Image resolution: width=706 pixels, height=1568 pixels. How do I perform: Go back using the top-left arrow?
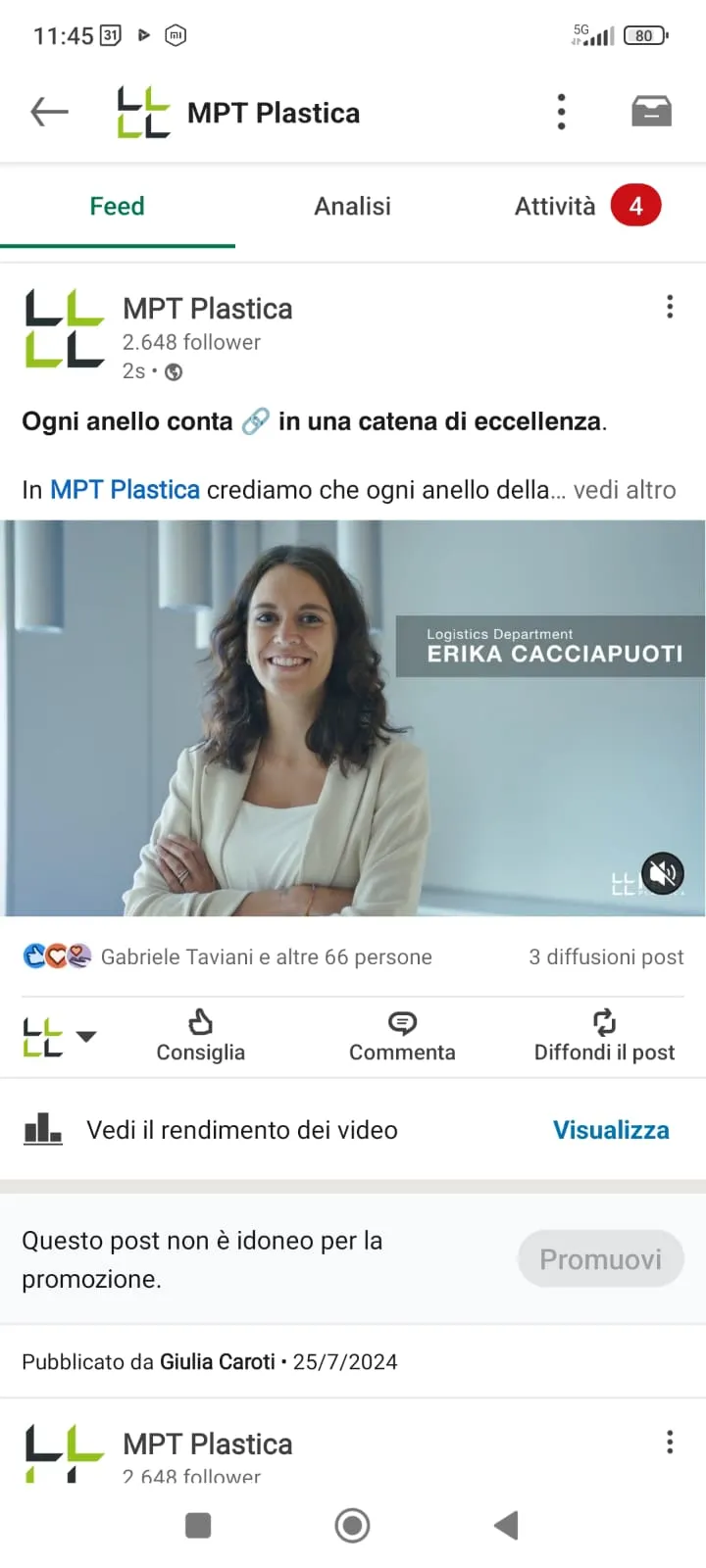[x=49, y=113]
